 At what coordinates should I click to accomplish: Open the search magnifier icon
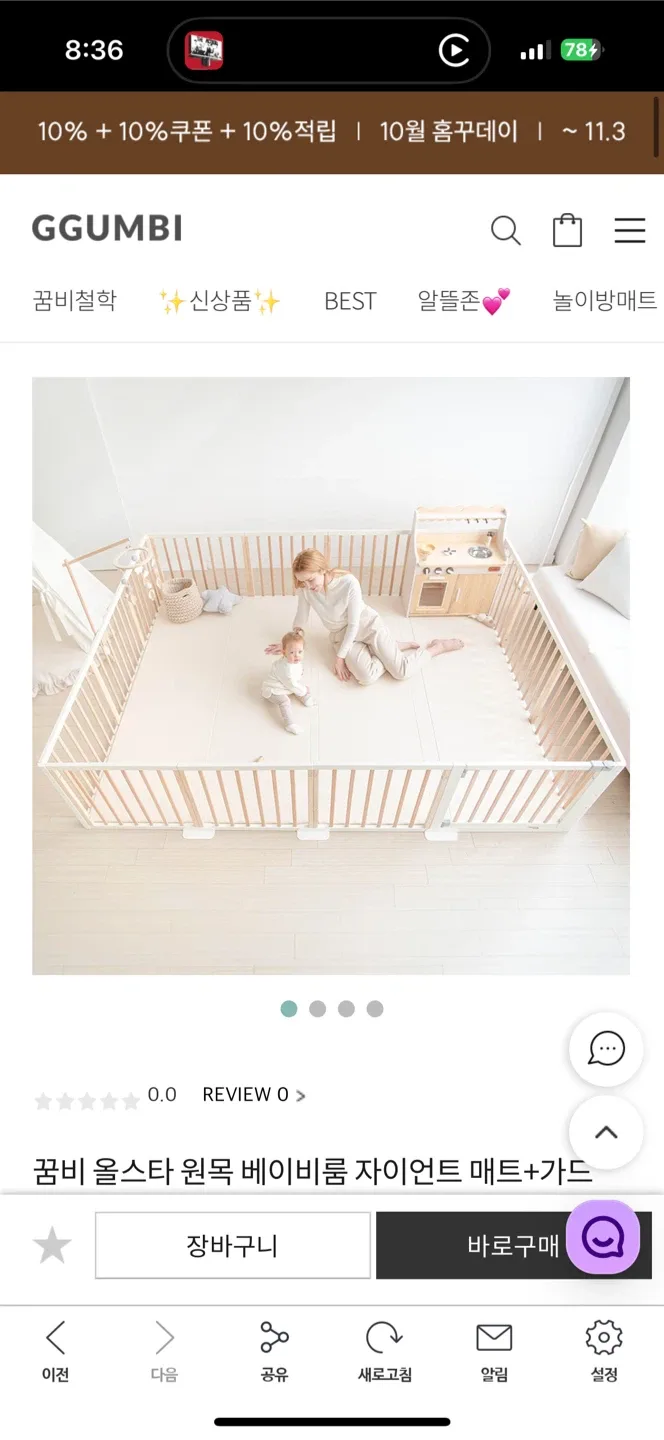coord(506,231)
